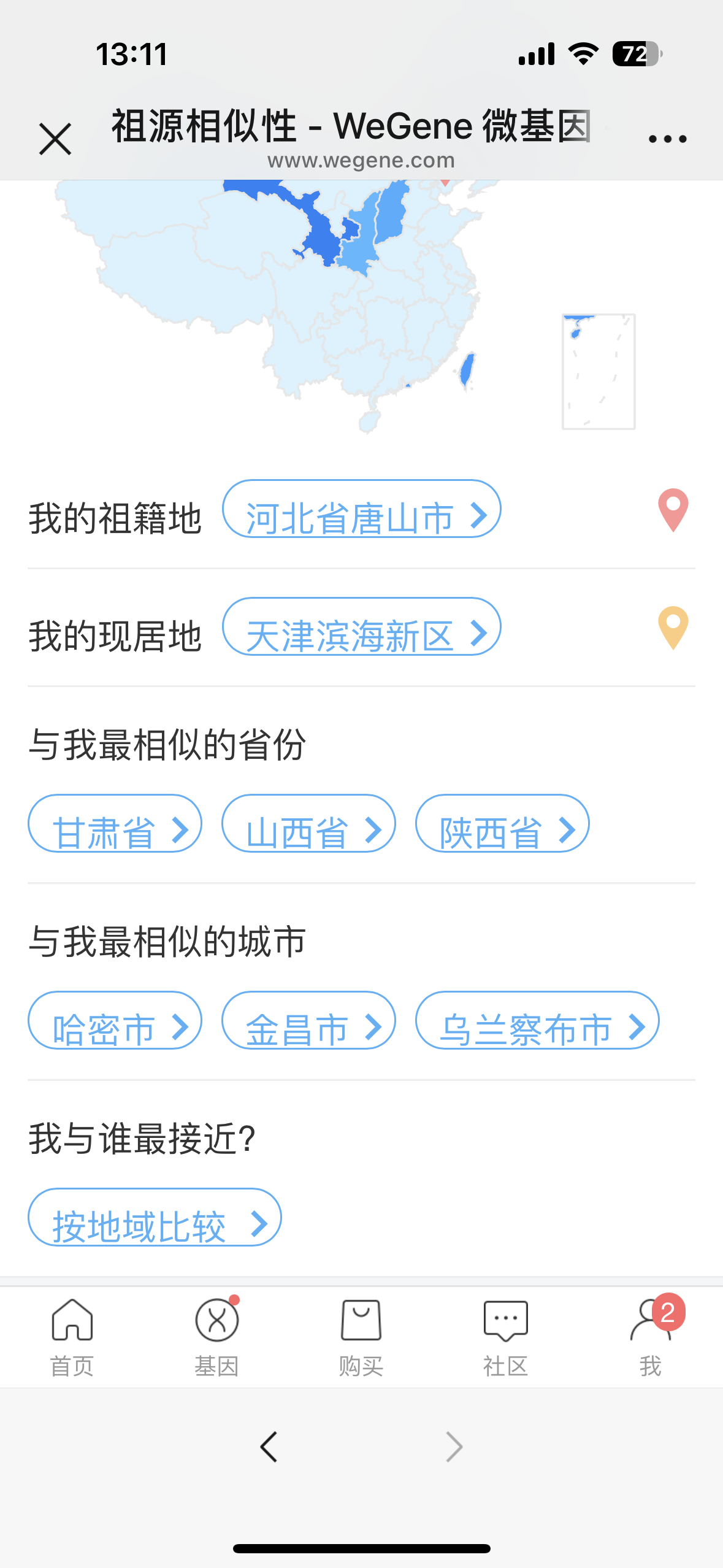Image resolution: width=723 pixels, height=1568 pixels.
Task: Switch to the 我 profile tab
Action: pyautogui.click(x=650, y=1337)
